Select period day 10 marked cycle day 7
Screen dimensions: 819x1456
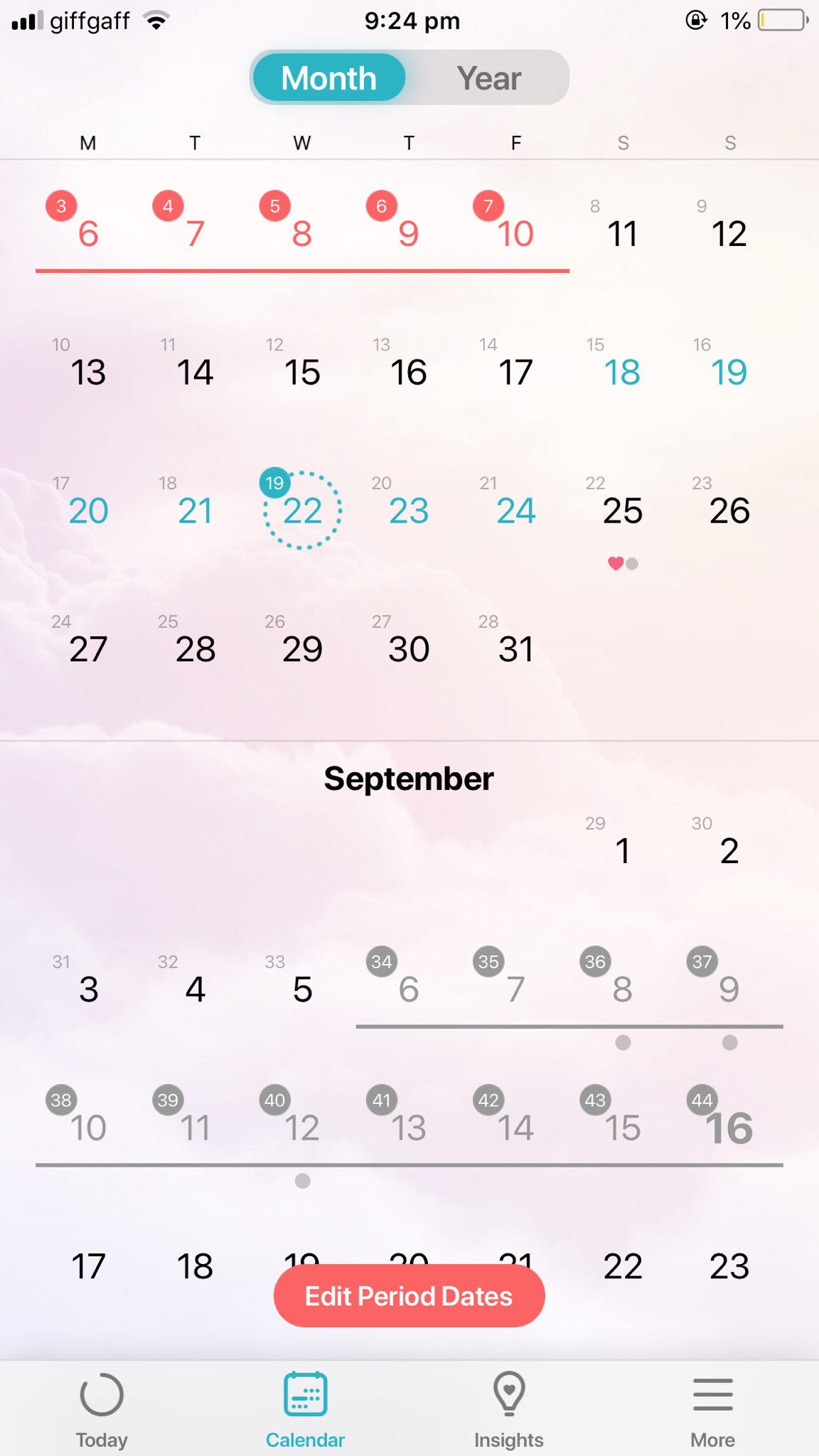[515, 233]
